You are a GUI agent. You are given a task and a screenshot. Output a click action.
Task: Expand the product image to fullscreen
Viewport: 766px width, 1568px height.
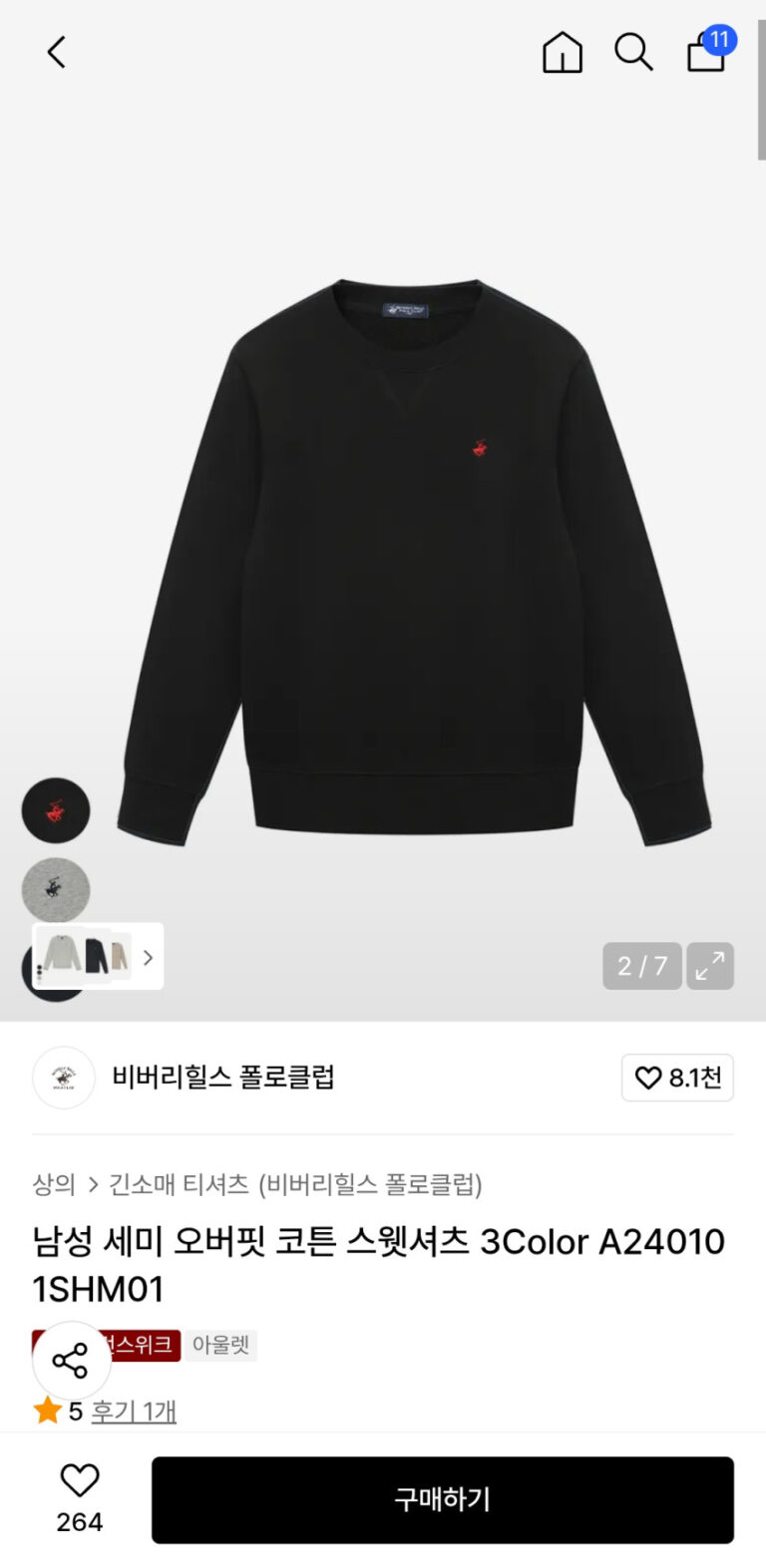[710, 966]
